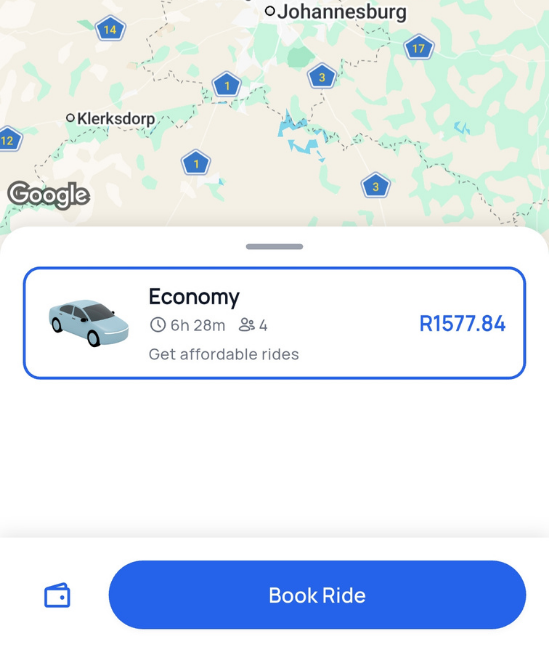
Task: Tap the Book Ride button
Action: (x=317, y=595)
